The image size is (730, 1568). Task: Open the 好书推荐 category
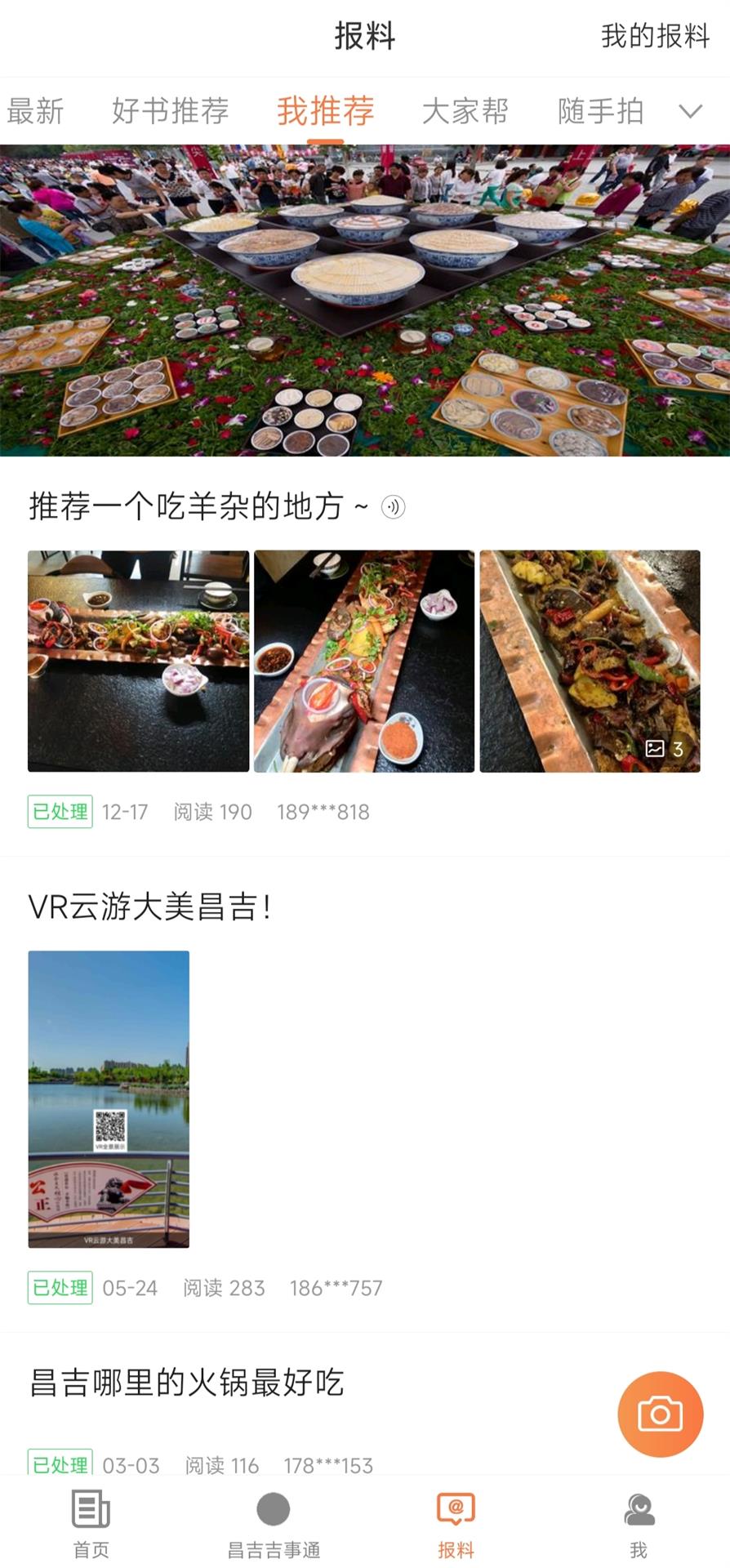[x=171, y=111]
